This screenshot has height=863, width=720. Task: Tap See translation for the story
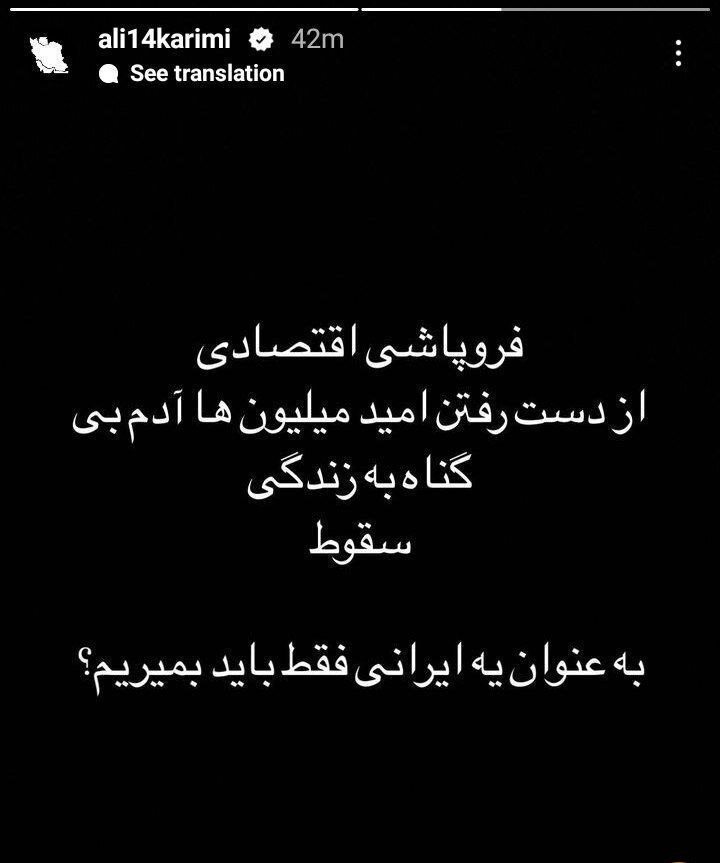pos(206,73)
